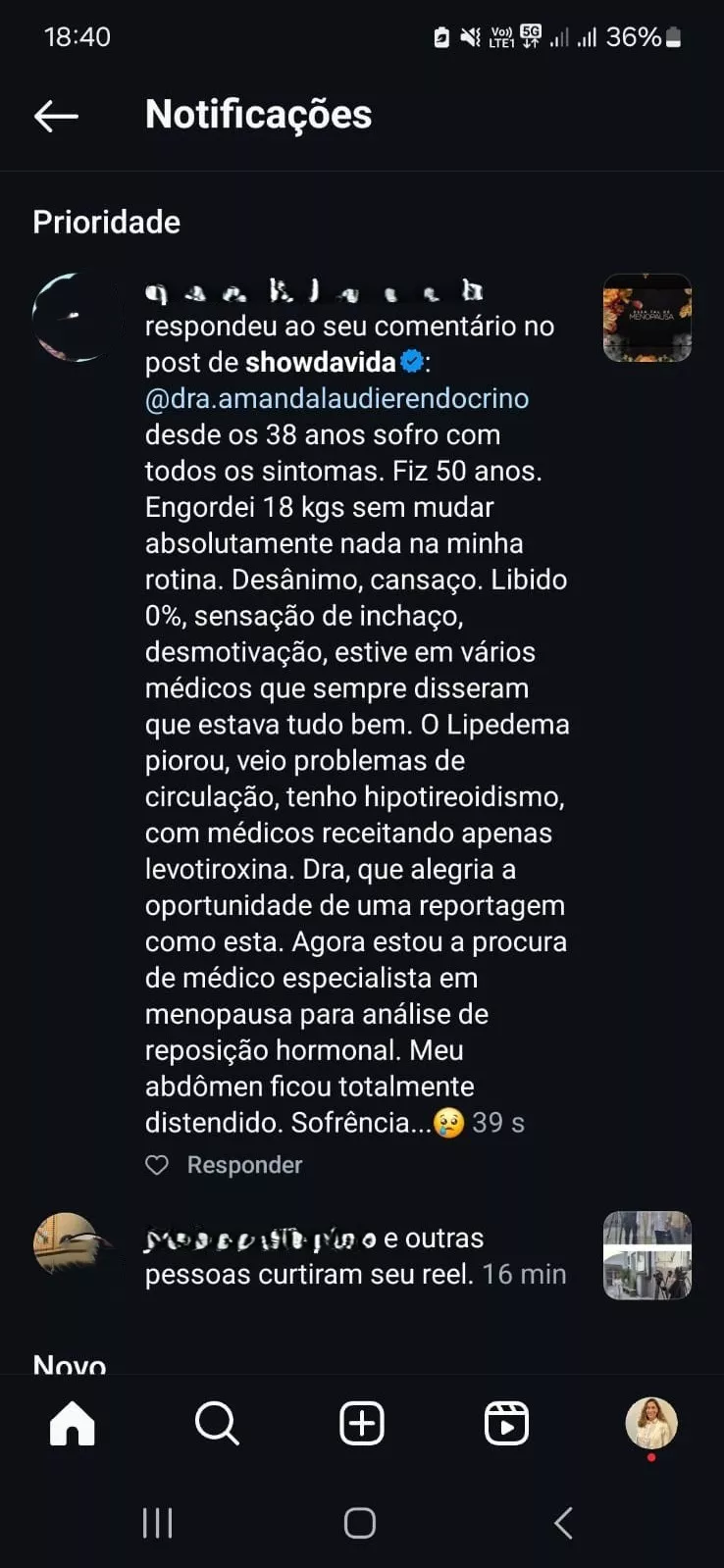The height and width of the screenshot is (1568, 724).
Task: View the avatar of the comment replier
Action: coord(75,318)
